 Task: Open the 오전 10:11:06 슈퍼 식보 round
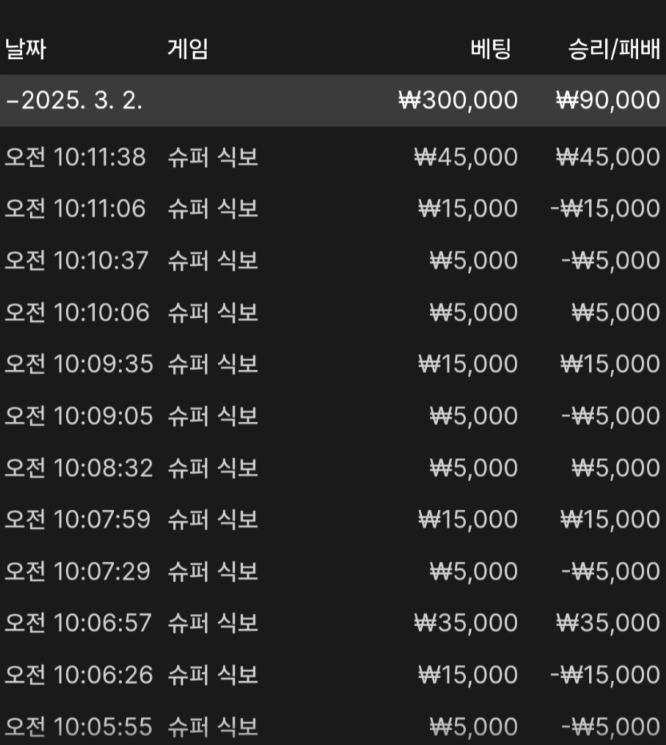[332, 209]
